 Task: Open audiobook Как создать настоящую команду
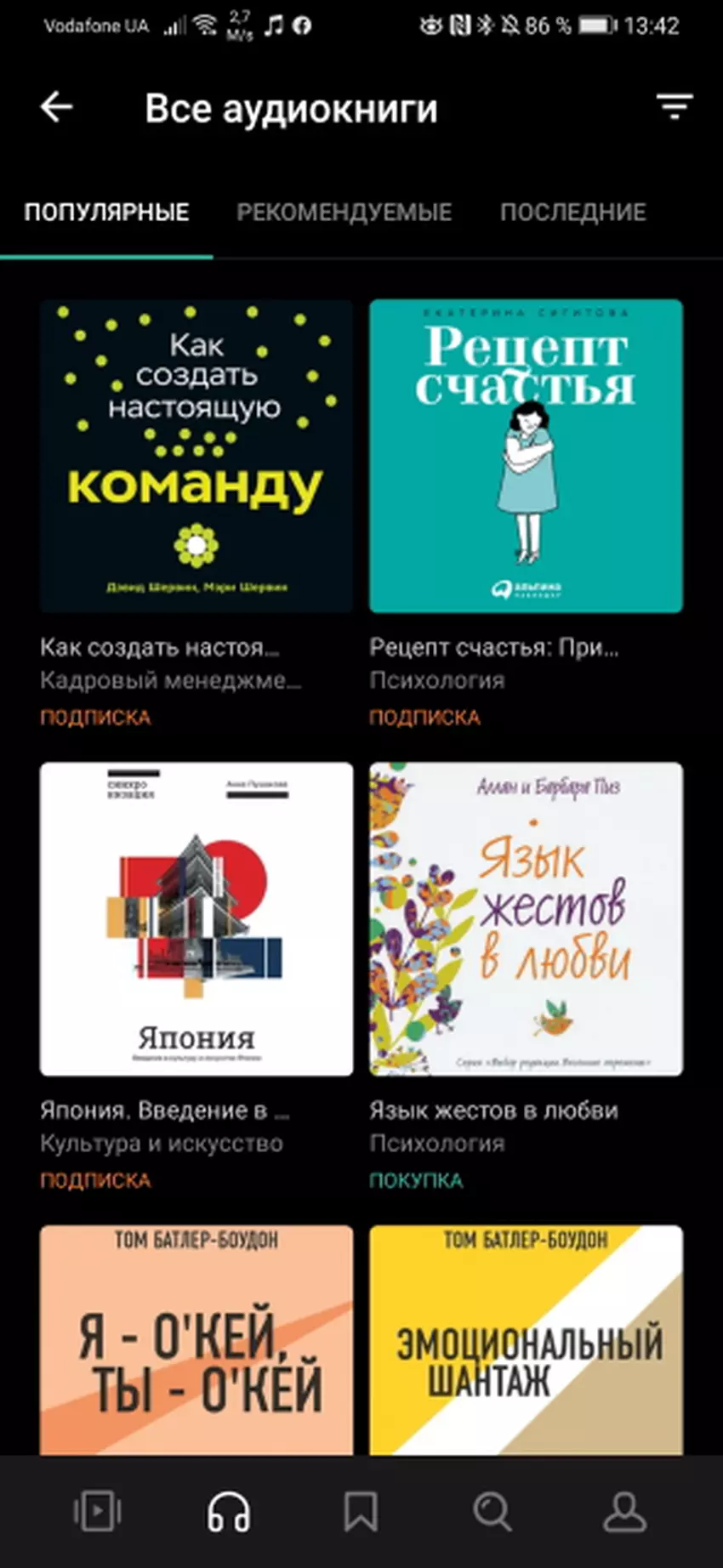(x=196, y=456)
